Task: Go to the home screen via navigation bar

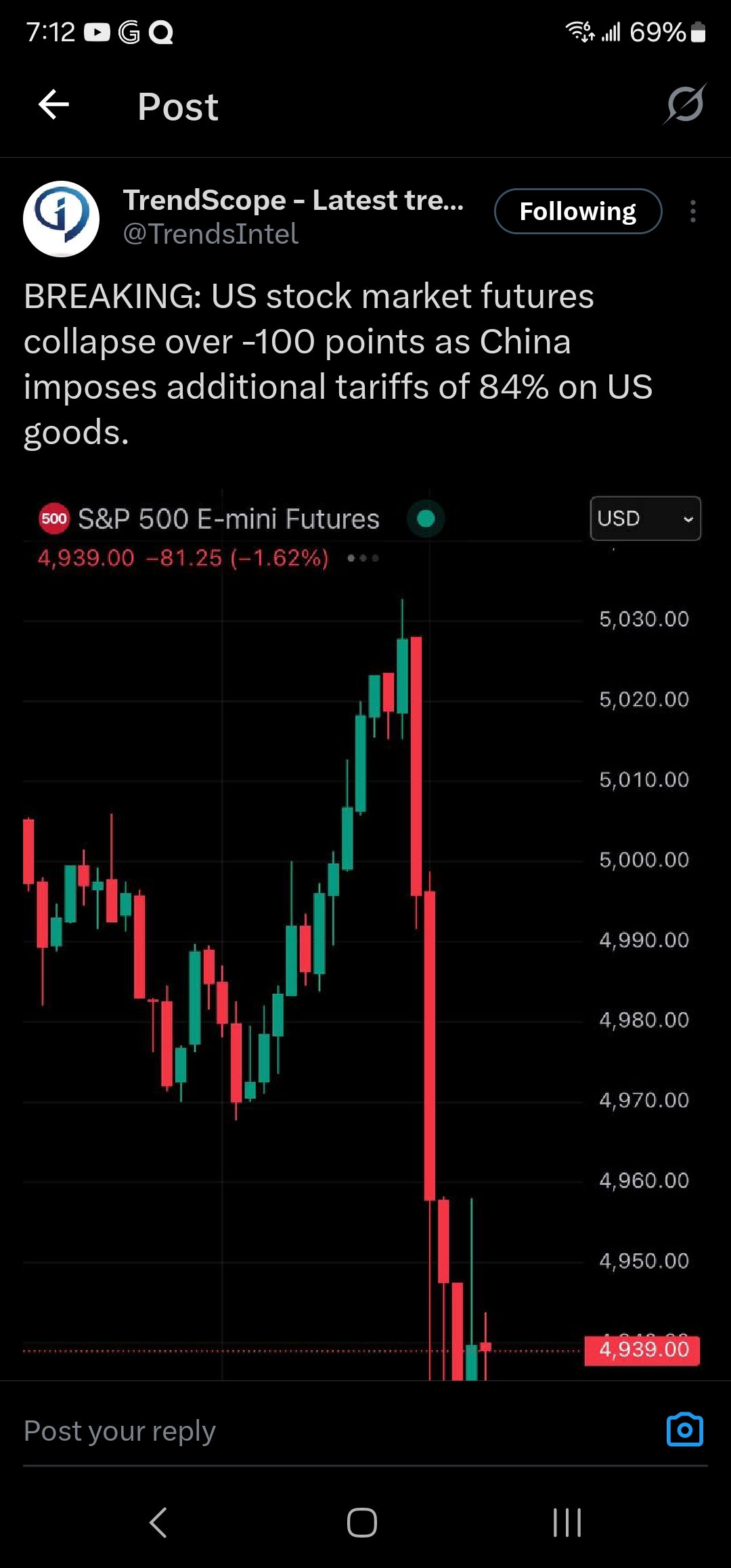Action: [362, 1523]
